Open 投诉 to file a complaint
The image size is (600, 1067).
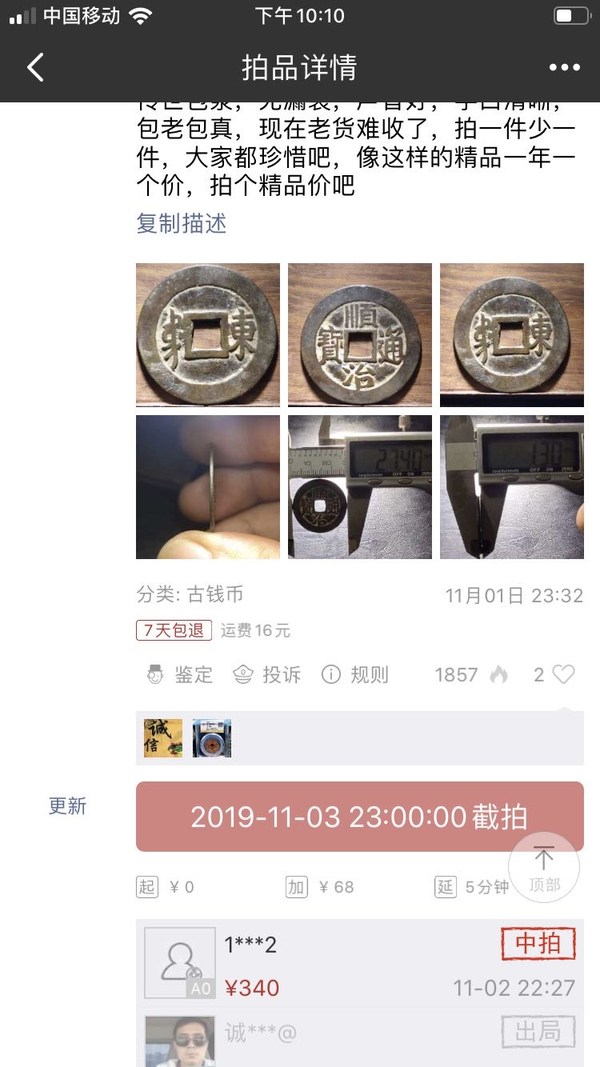267,675
